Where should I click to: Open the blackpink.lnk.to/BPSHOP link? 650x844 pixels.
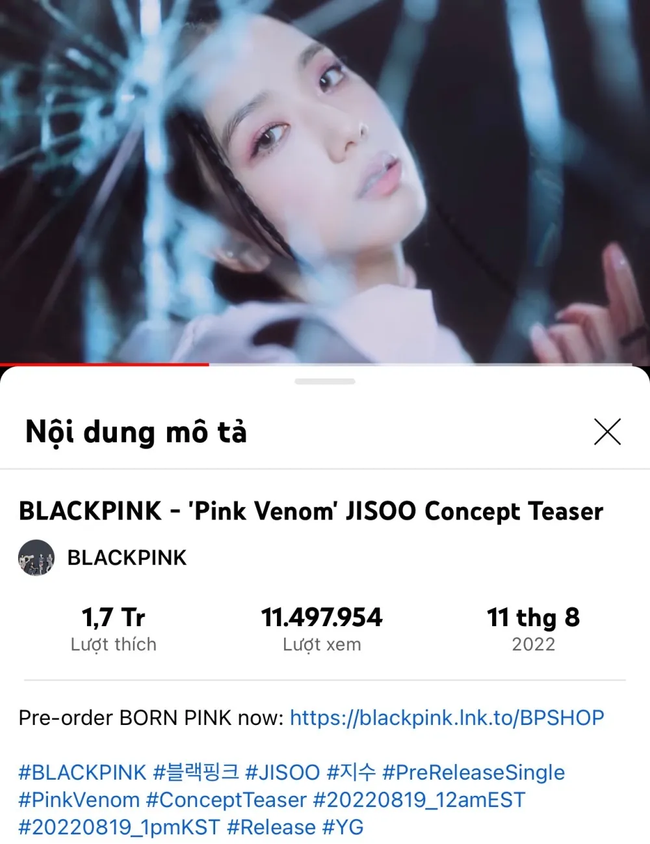tap(447, 718)
